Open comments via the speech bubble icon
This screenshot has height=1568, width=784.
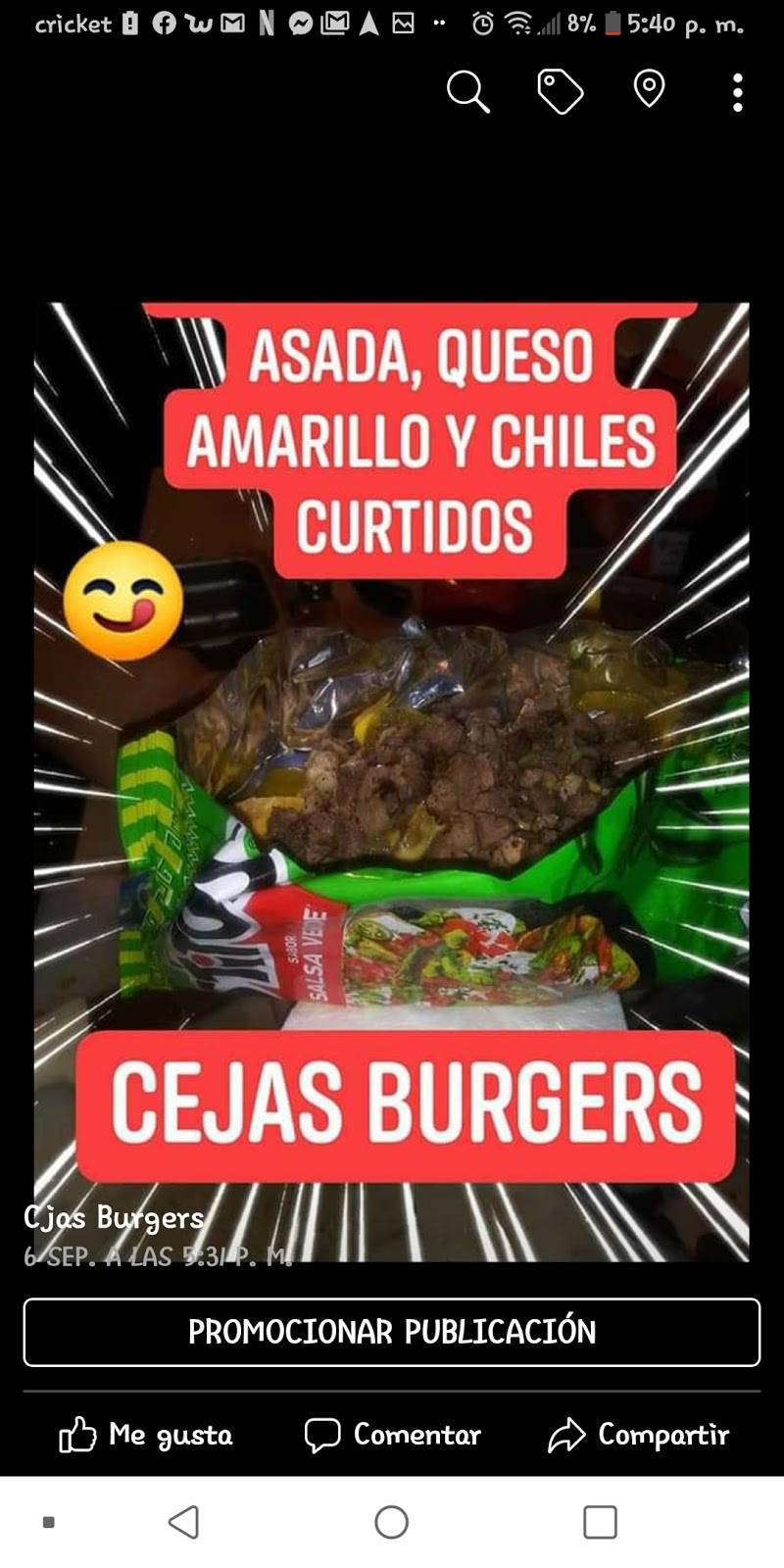(323, 1435)
